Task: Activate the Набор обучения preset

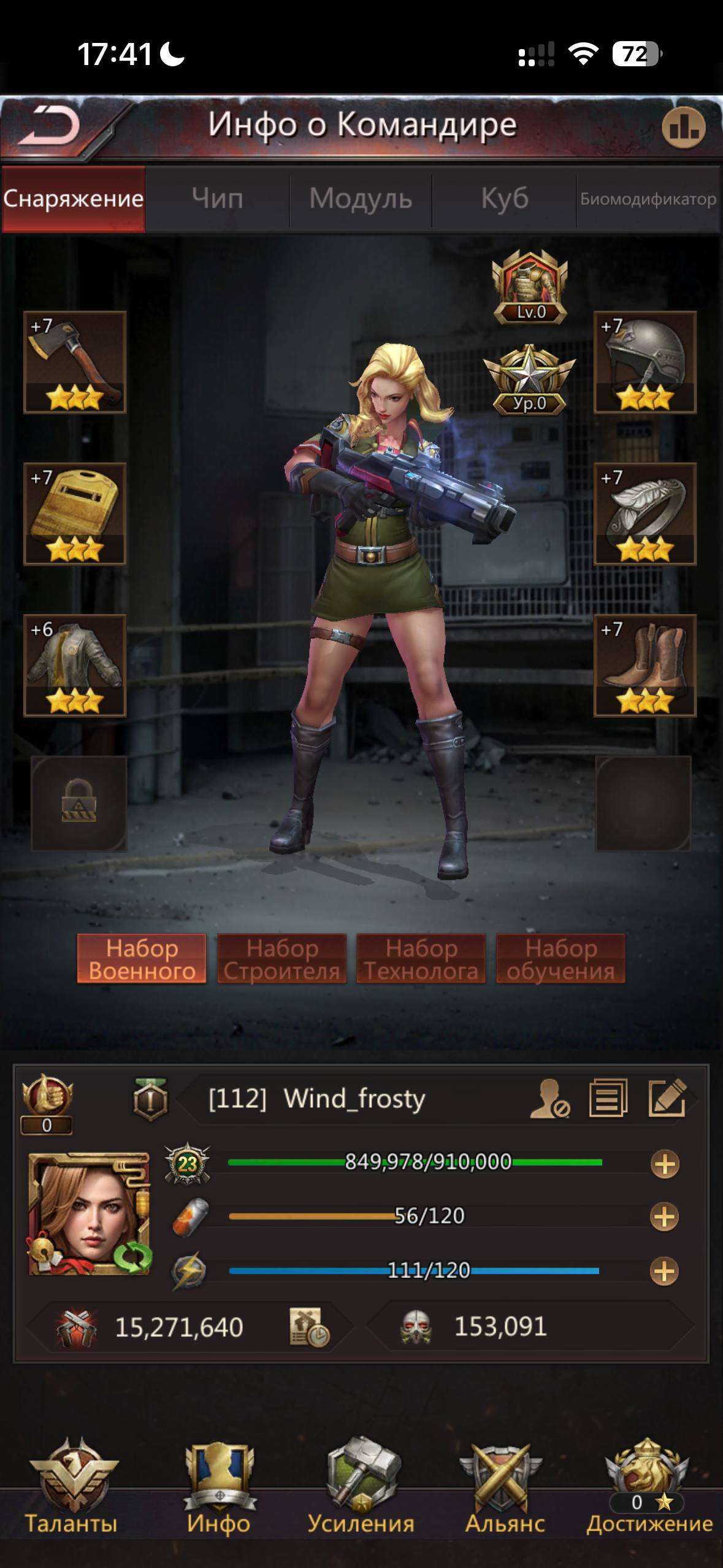Action: point(560,959)
